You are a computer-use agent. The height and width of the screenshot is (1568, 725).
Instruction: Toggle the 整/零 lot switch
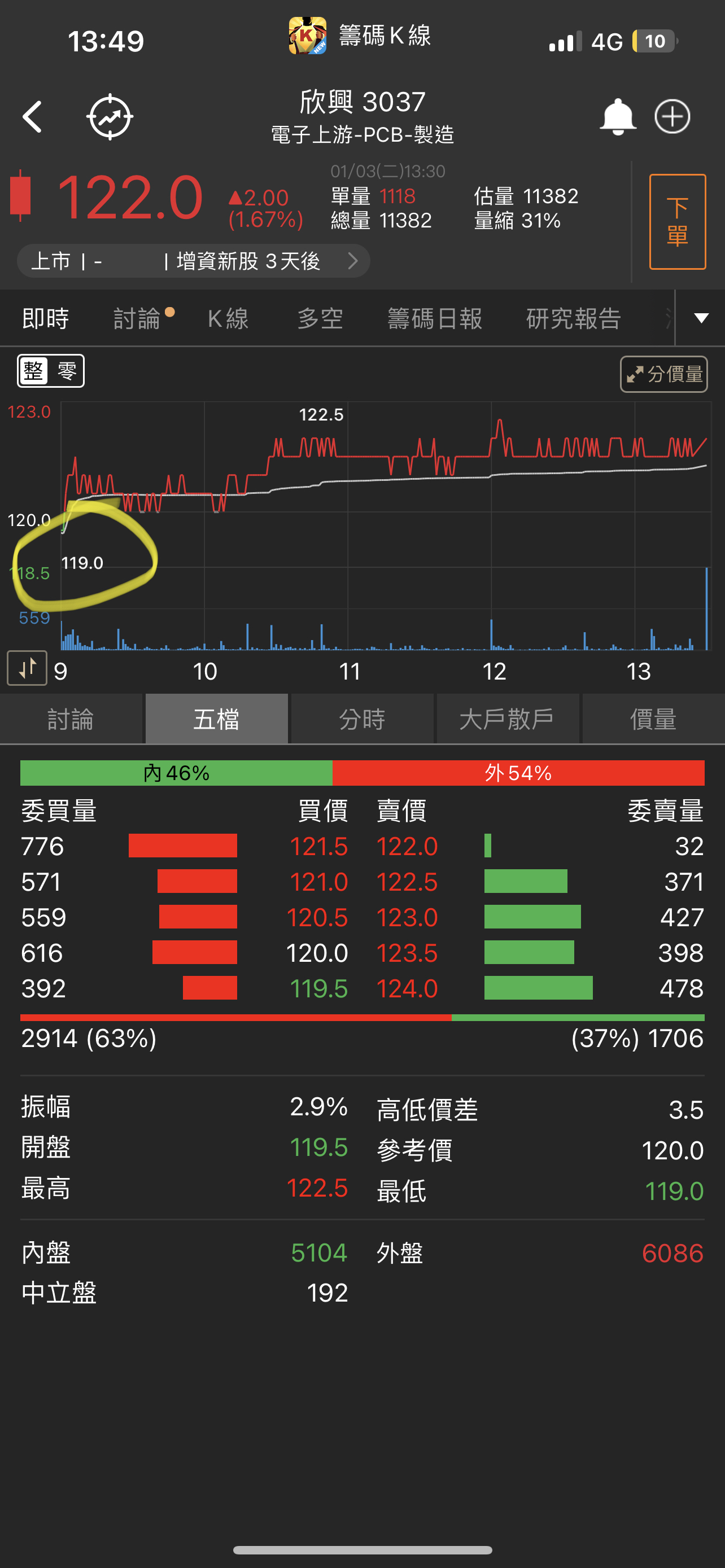click(x=51, y=371)
